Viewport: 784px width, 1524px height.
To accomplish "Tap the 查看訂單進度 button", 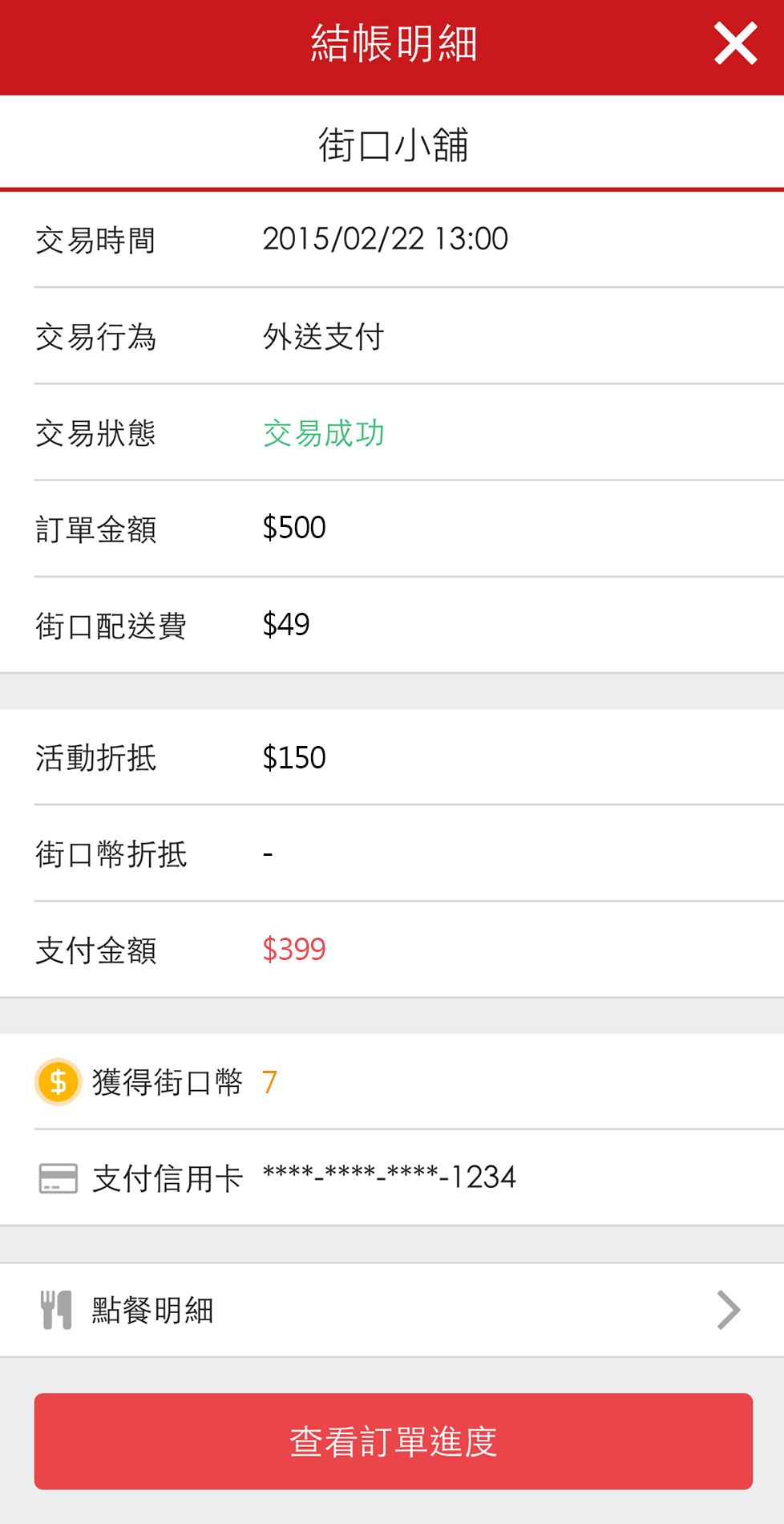I will [x=393, y=1441].
